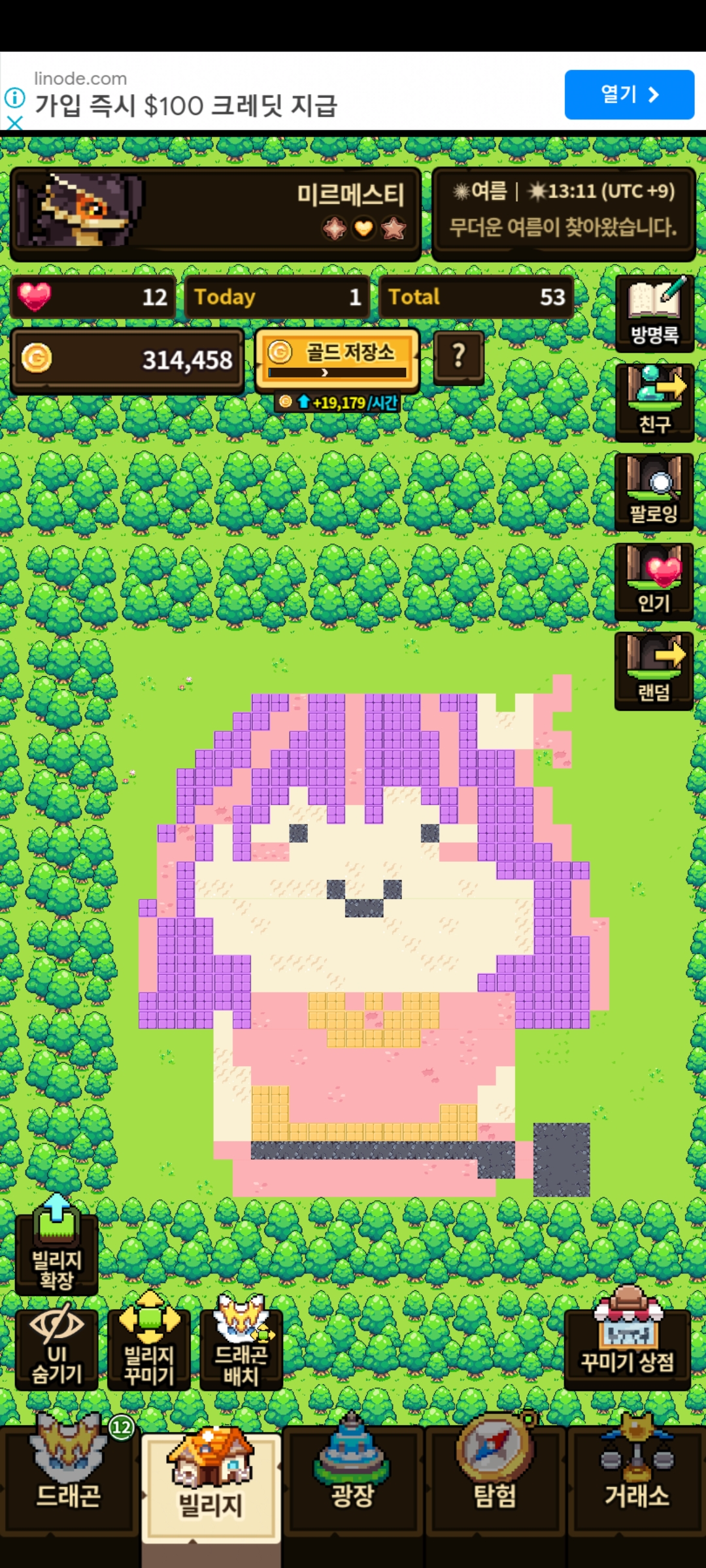Open the 골드 저장소 gold storage
This screenshot has width=706, height=1568.
click(x=337, y=358)
